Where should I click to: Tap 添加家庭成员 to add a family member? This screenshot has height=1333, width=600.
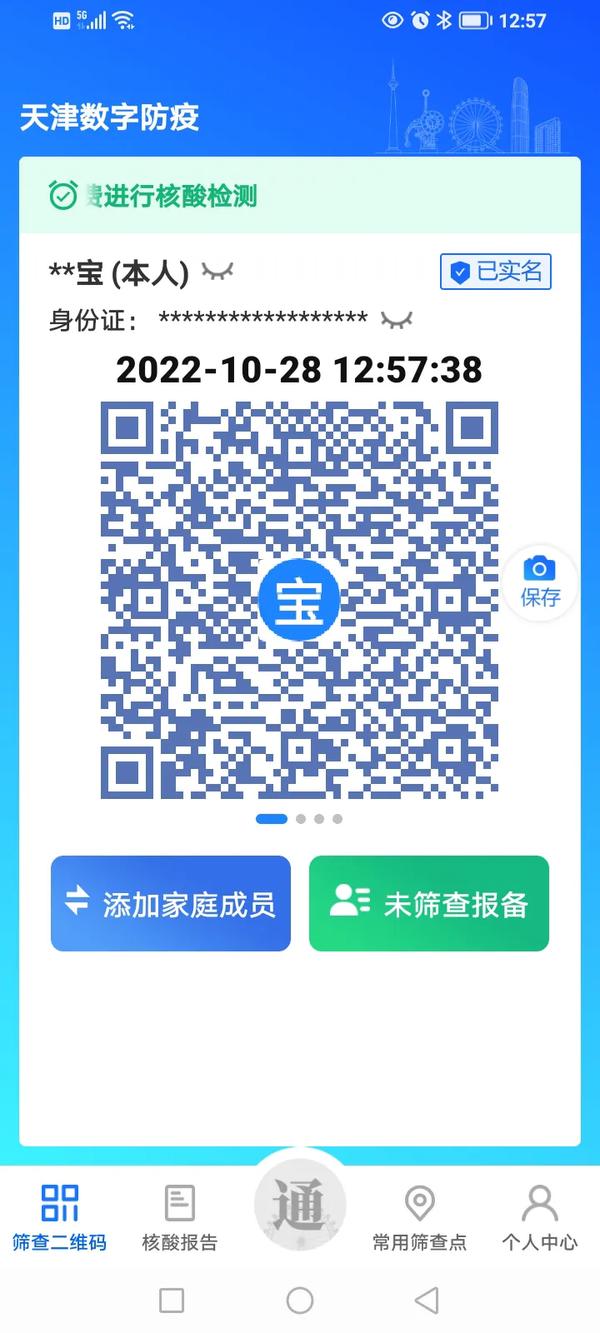pyautogui.click(x=171, y=903)
